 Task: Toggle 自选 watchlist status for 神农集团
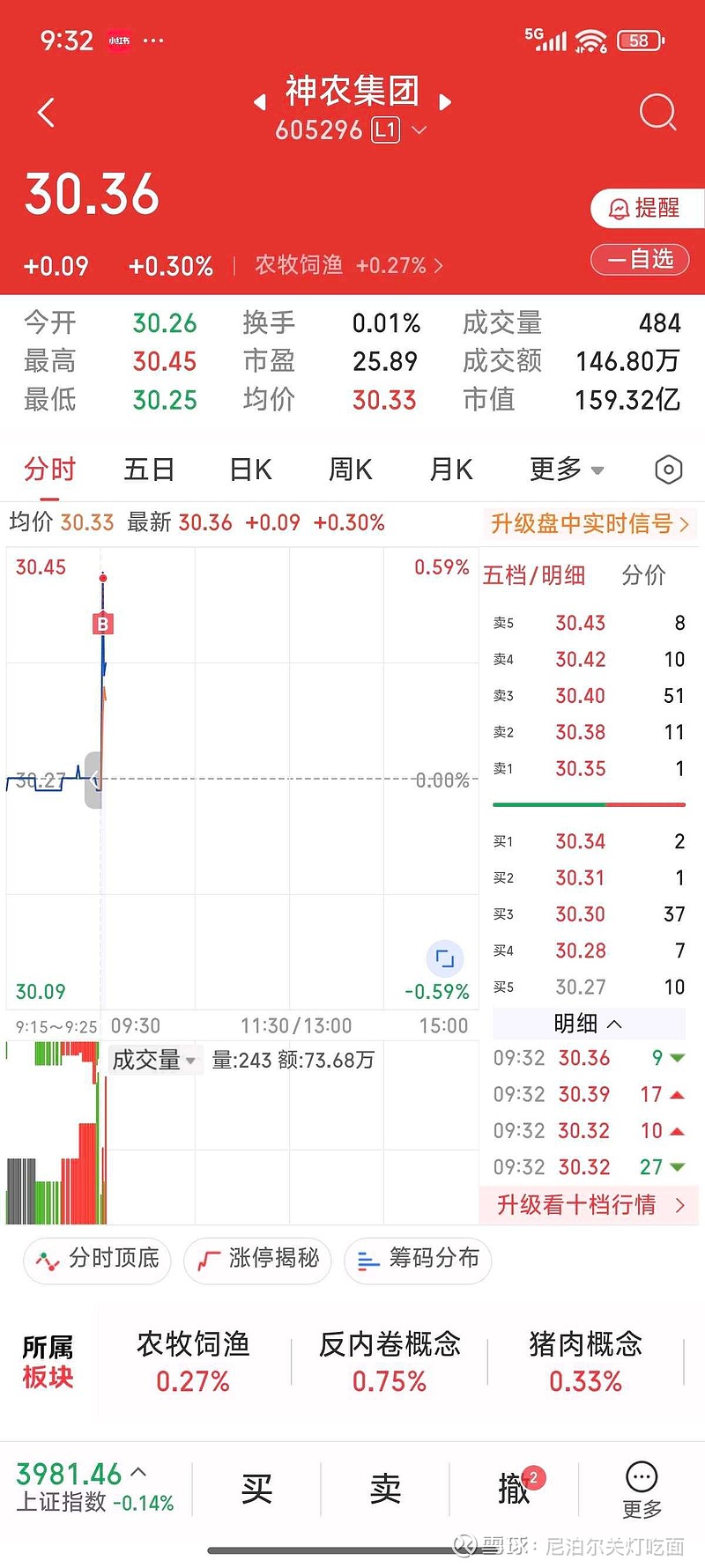tap(641, 260)
